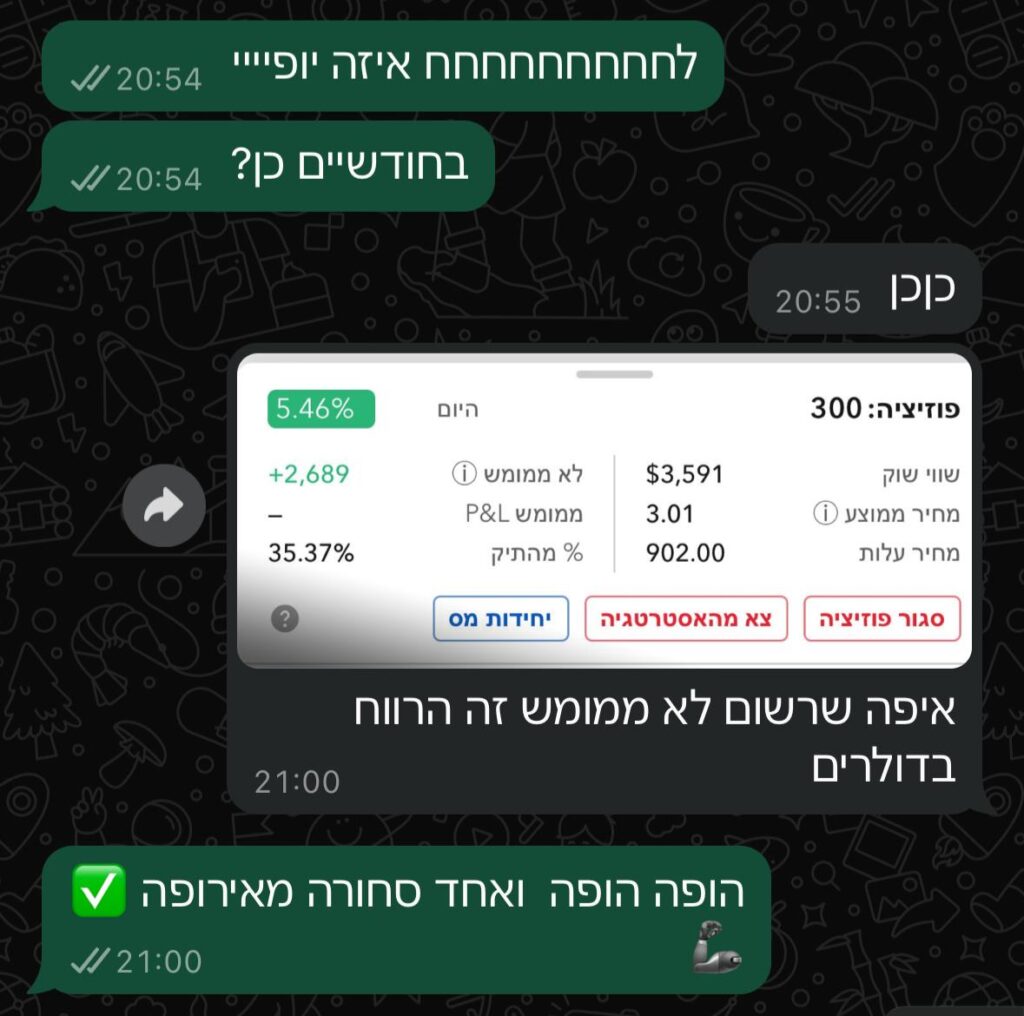
Task: Open the shared position image message
Action: pyautogui.click(x=604, y=510)
